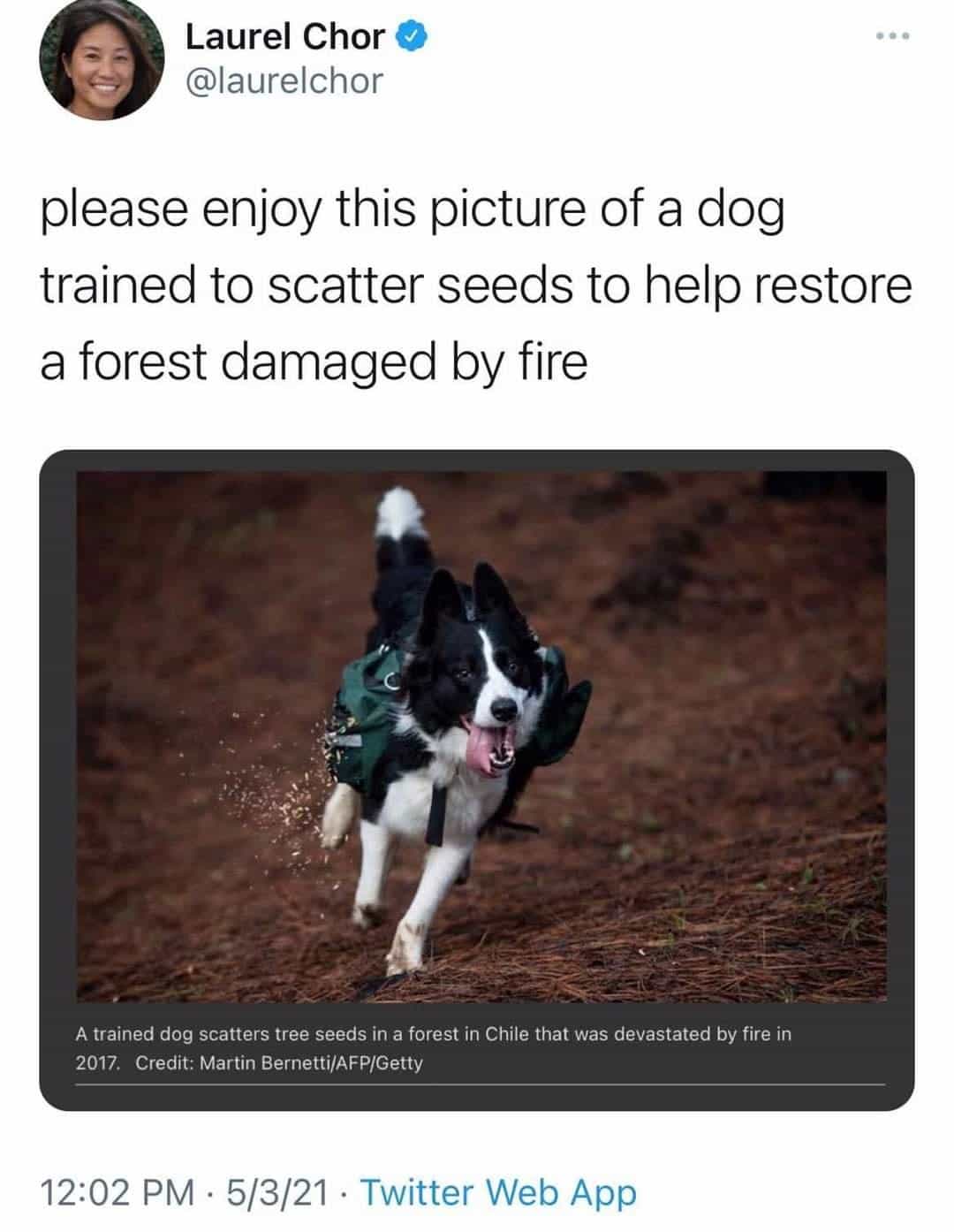Open the @laurelchor profile handle
Viewport: 954px width, 1232px height.
[284, 81]
